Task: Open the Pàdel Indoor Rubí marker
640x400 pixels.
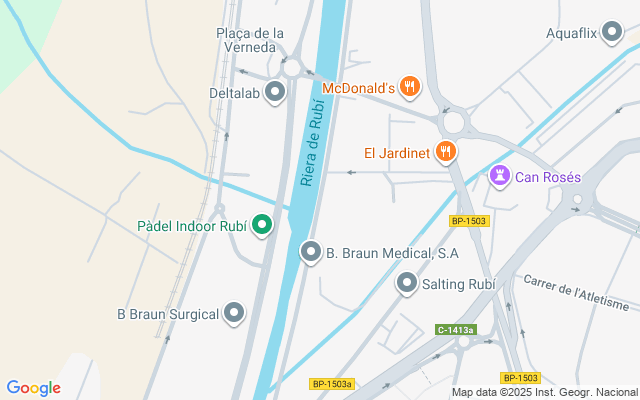Action: tap(263, 226)
